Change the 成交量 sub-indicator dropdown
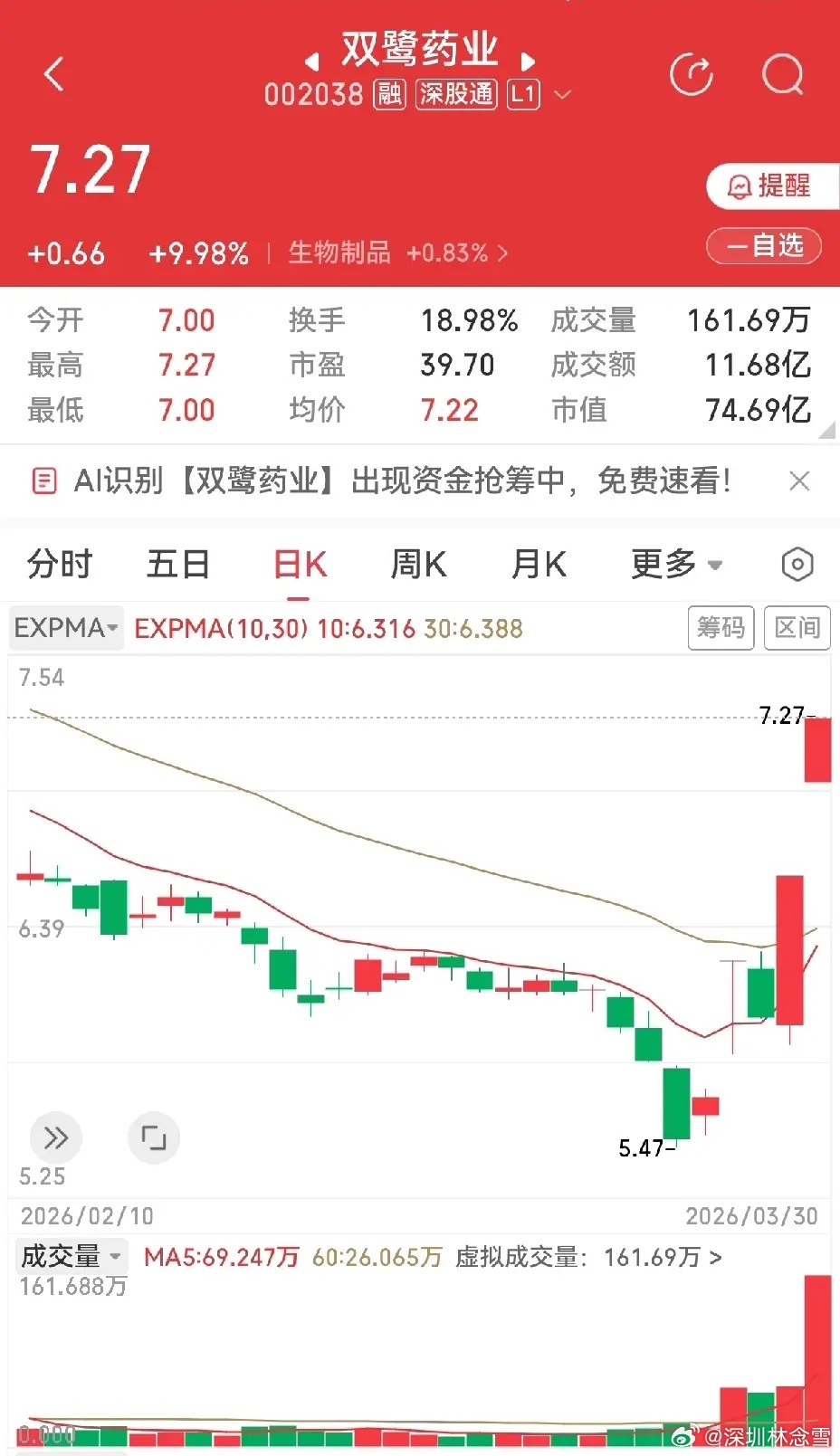The image size is (840, 1456). (71, 1256)
